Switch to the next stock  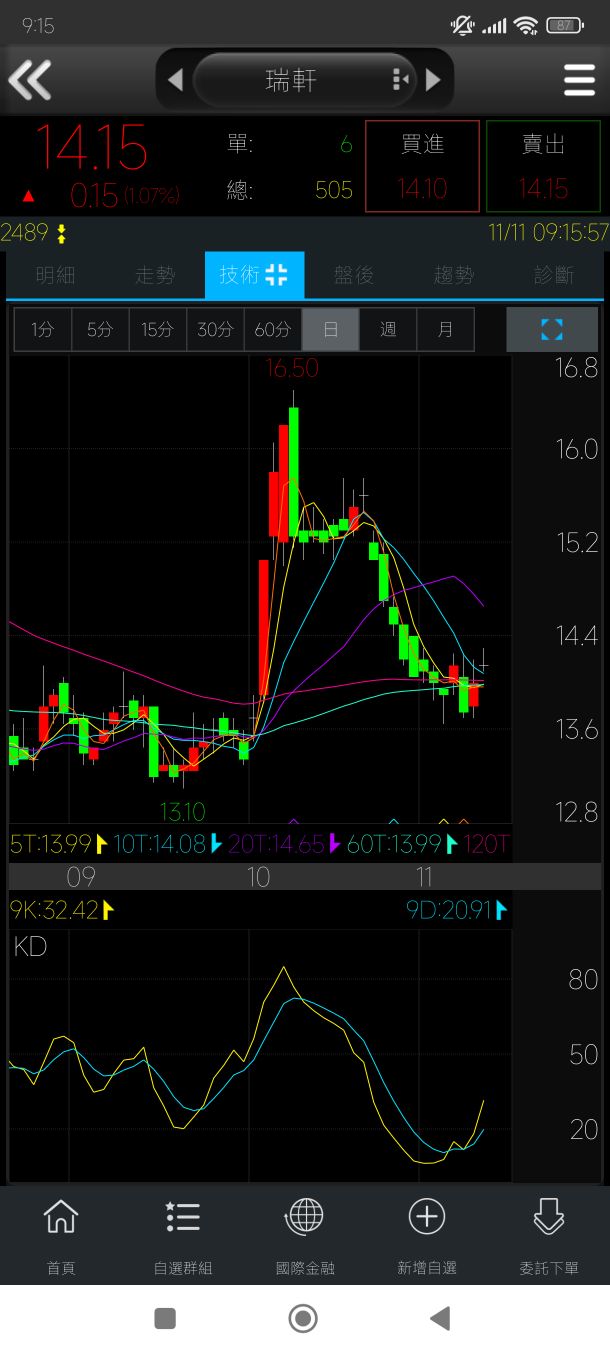click(x=433, y=80)
